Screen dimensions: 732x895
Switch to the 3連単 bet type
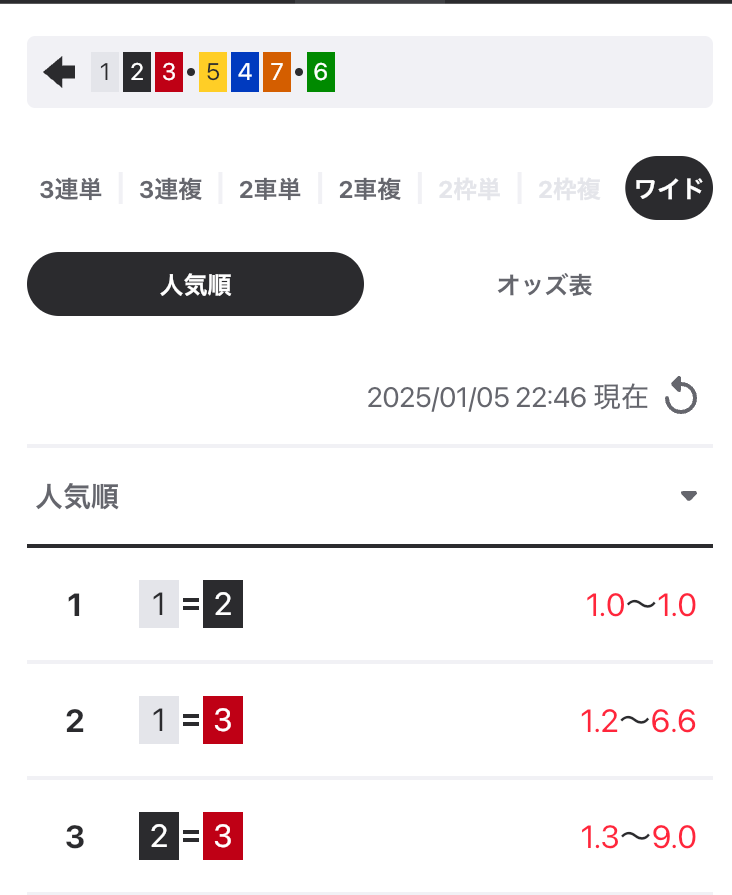[x=71, y=189]
